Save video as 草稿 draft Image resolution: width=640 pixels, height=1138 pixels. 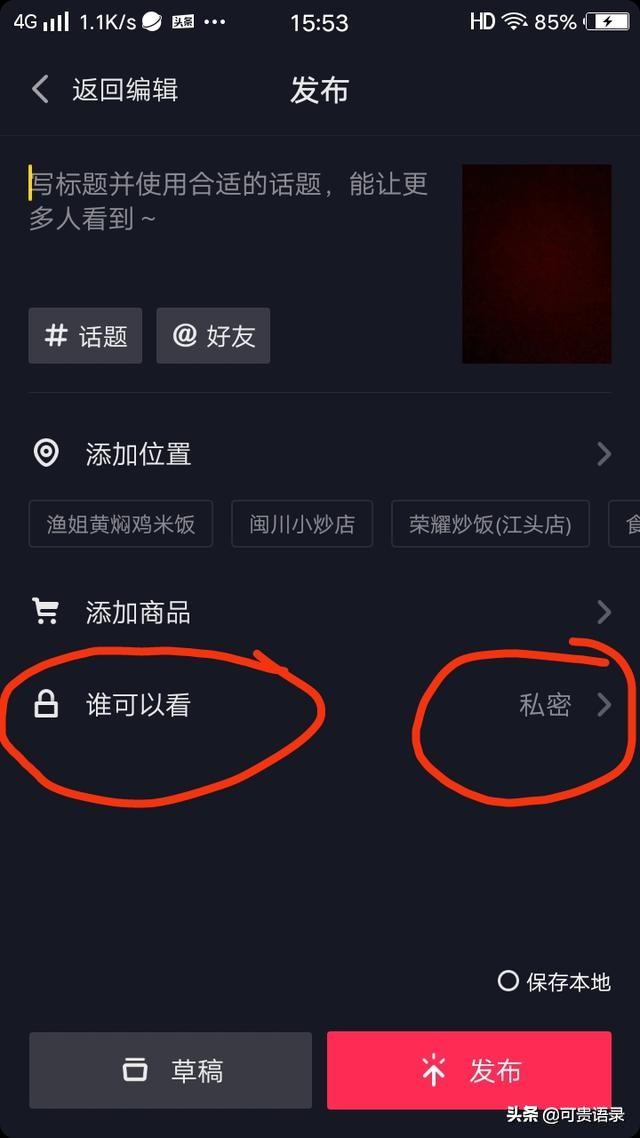tap(170, 1071)
